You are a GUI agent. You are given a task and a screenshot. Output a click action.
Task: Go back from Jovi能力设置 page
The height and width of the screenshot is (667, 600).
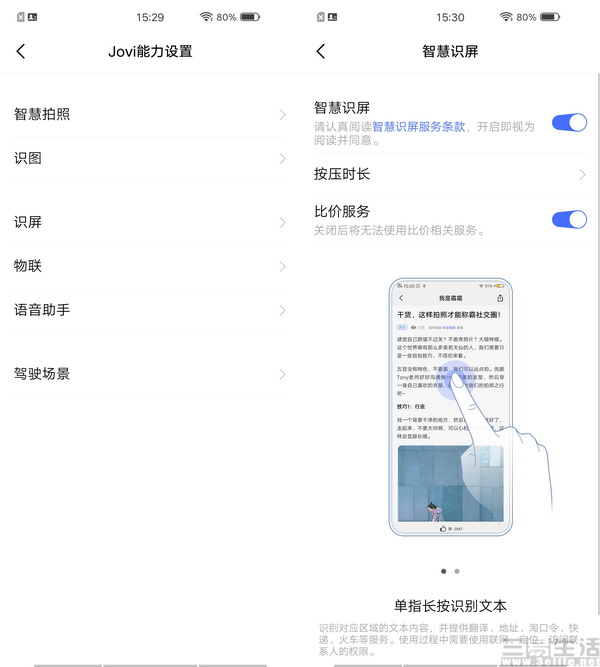click(21, 51)
